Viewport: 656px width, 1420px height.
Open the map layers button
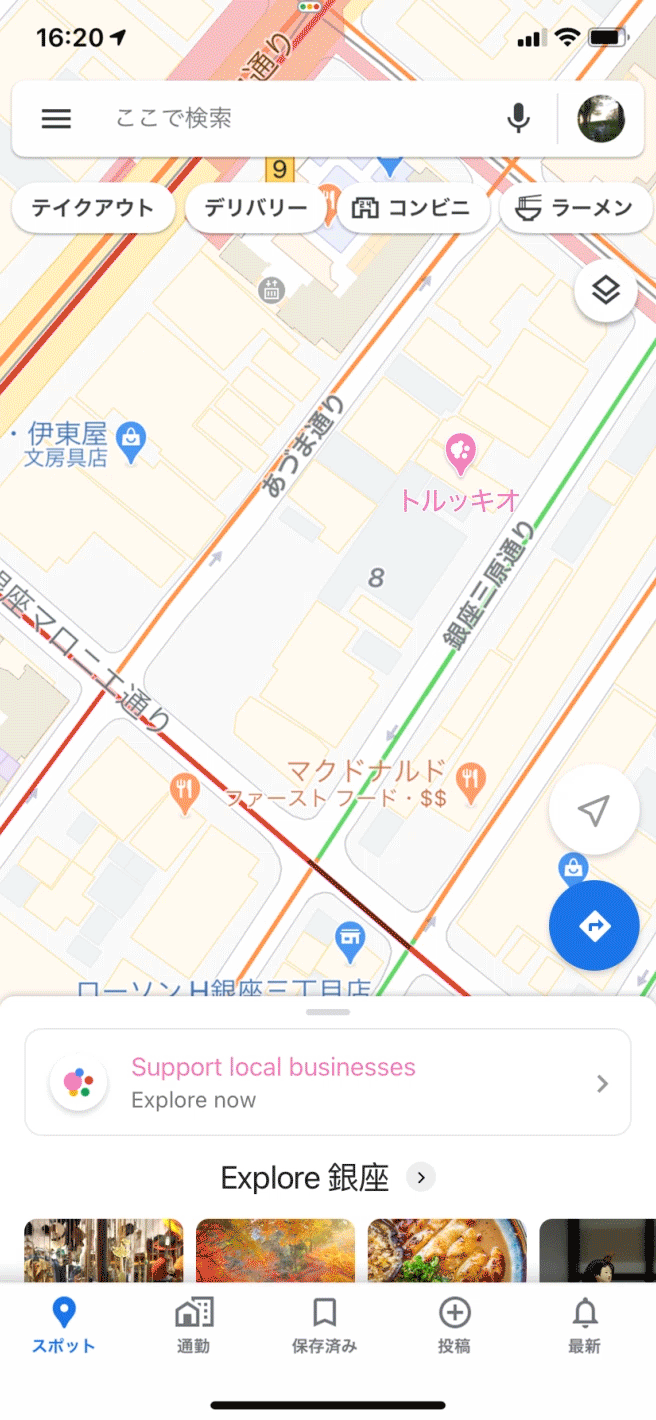[x=605, y=291]
